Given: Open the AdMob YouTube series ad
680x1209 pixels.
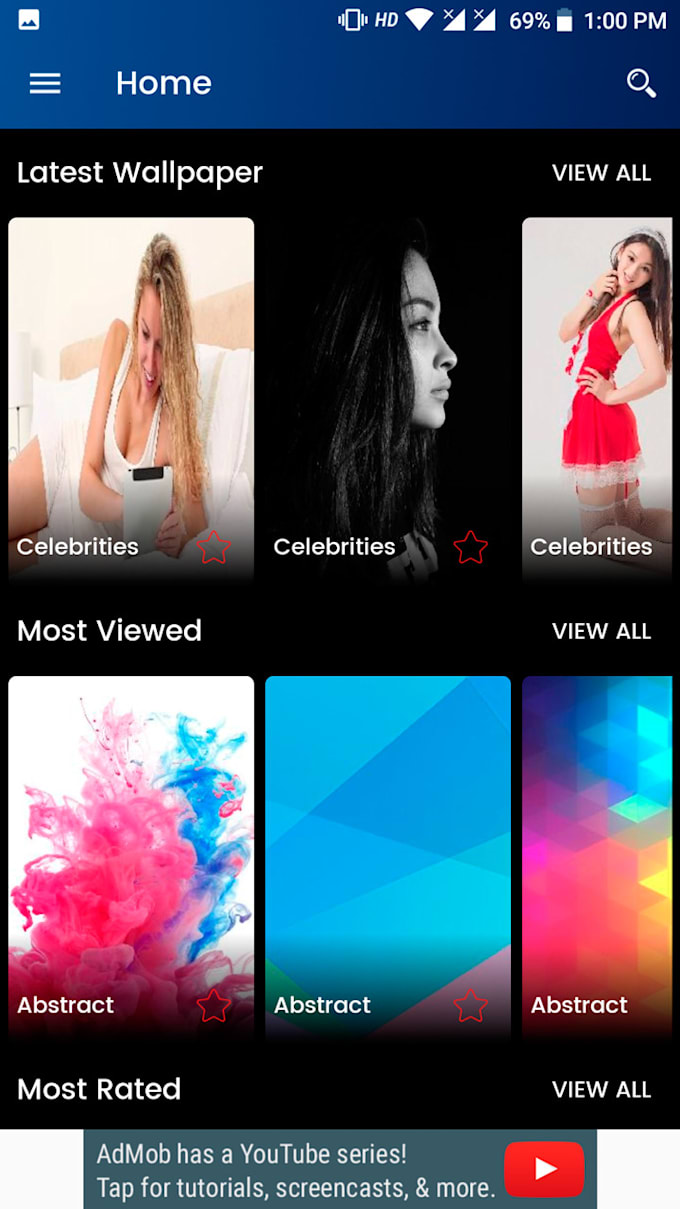Looking at the screenshot, I should pyautogui.click(x=340, y=1169).
